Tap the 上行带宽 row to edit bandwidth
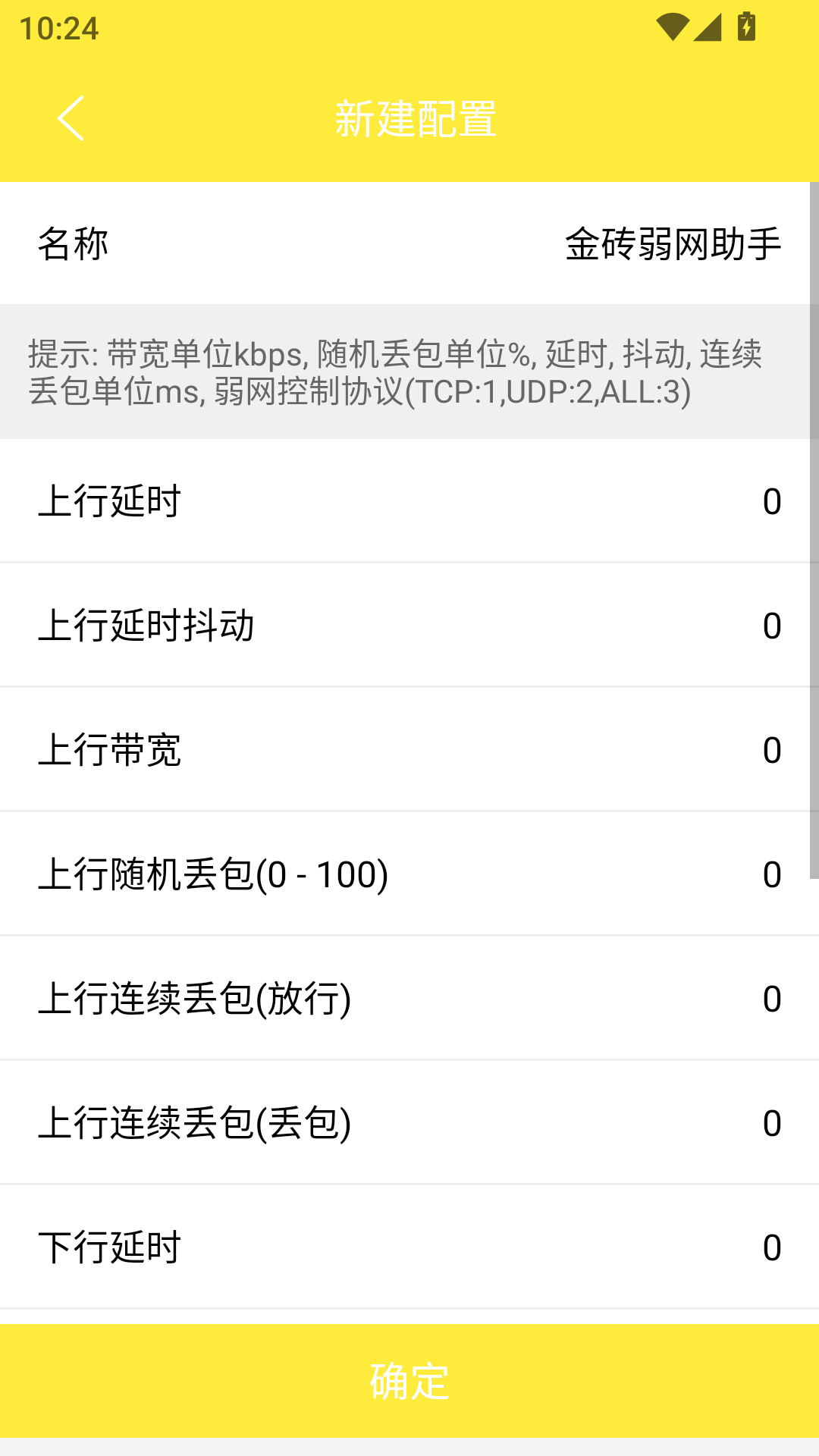Viewport: 819px width, 1456px height. (x=409, y=749)
